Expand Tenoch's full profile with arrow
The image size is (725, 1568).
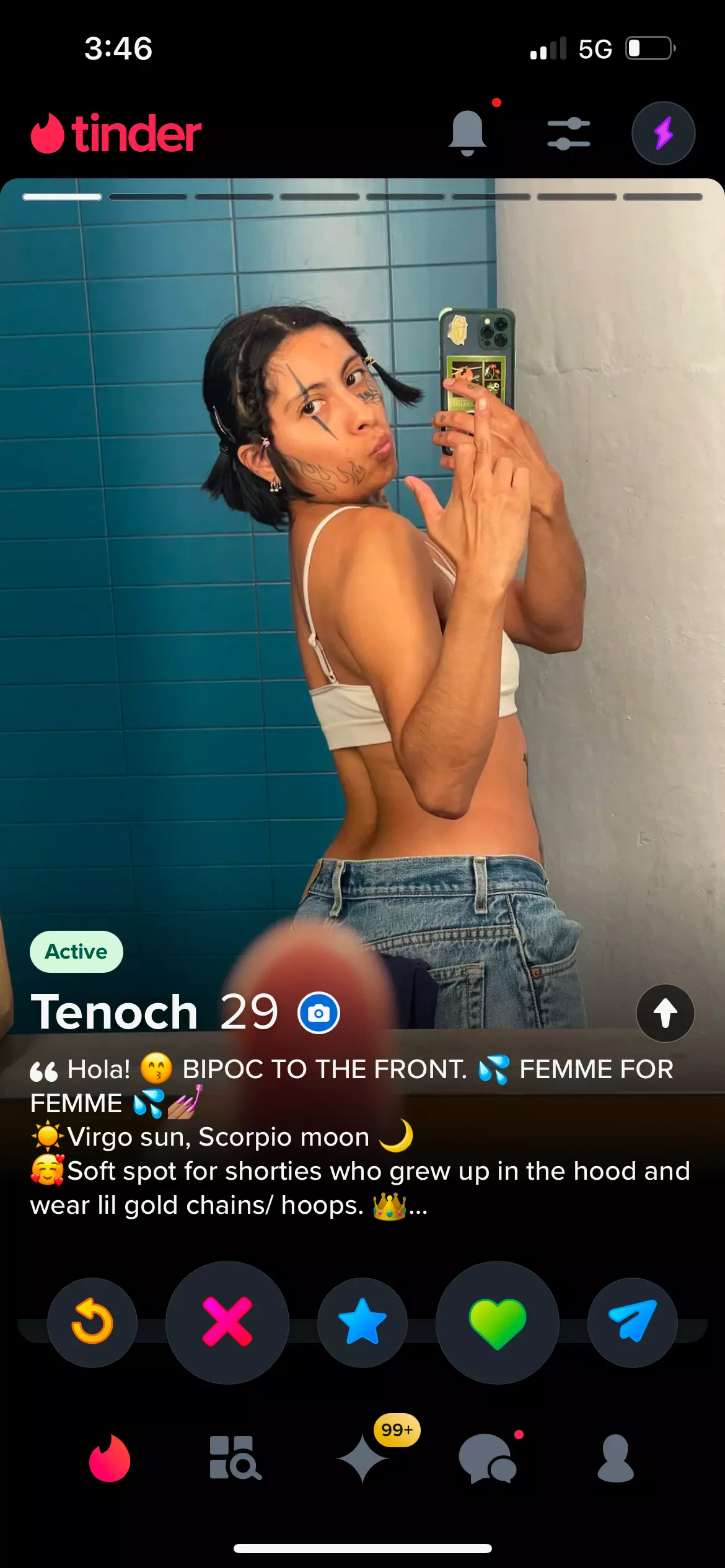click(665, 1013)
